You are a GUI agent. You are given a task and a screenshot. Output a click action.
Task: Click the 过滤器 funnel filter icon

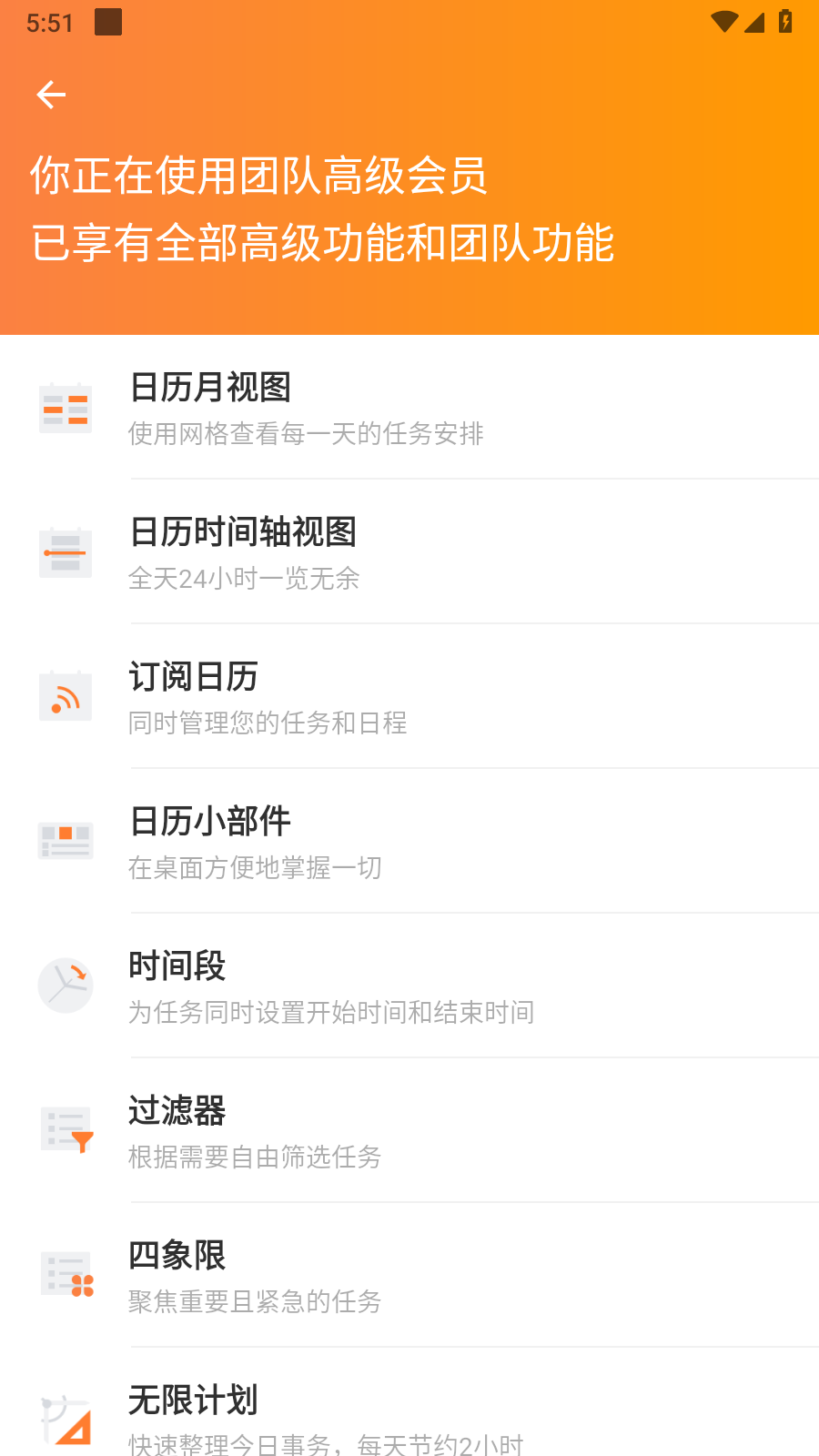(x=66, y=1129)
